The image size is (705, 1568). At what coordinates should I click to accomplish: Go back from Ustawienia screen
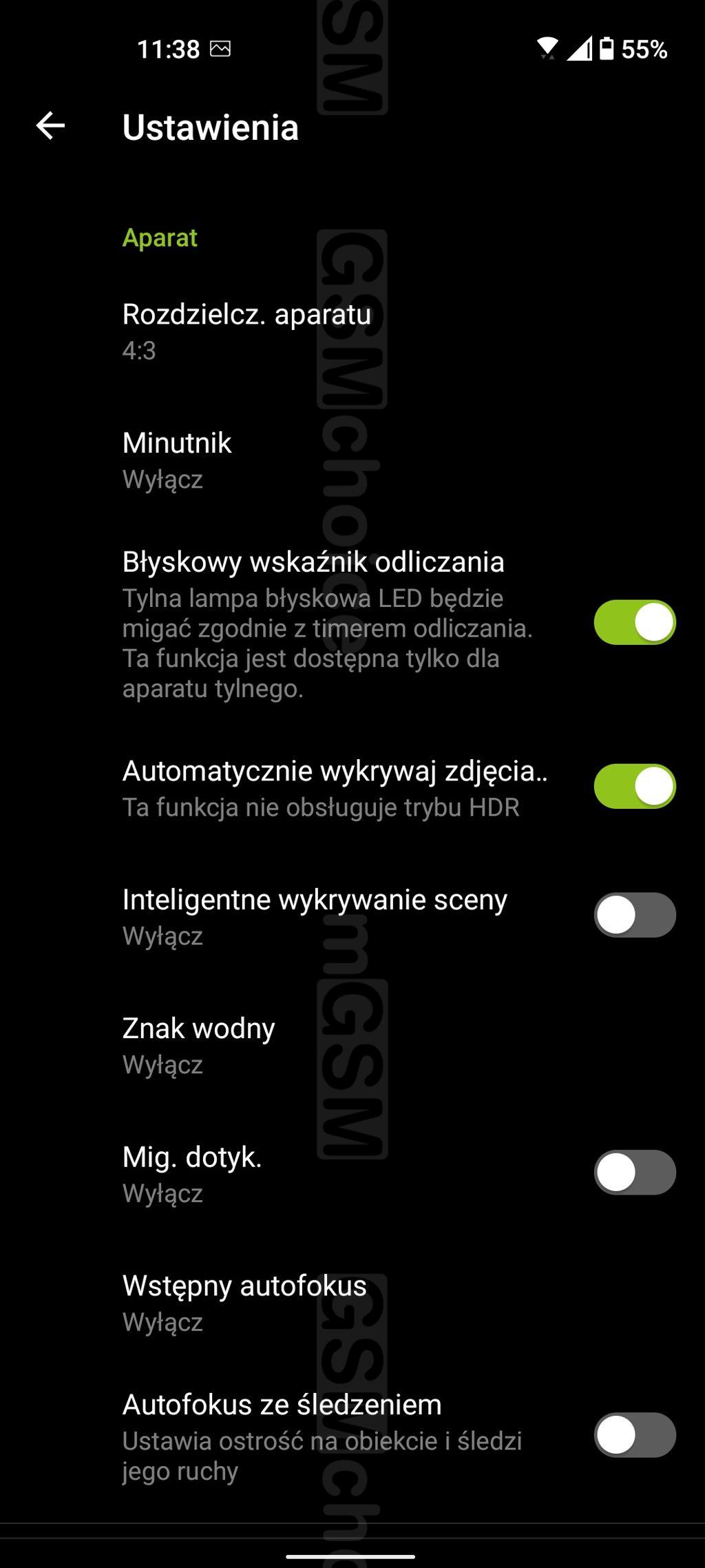coord(50,126)
